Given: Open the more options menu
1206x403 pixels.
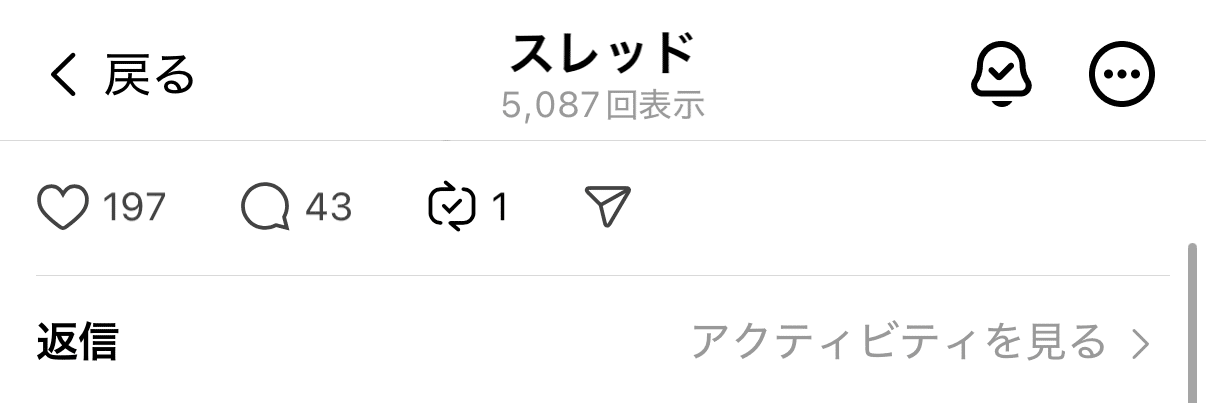Looking at the screenshot, I should click(1121, 75).
